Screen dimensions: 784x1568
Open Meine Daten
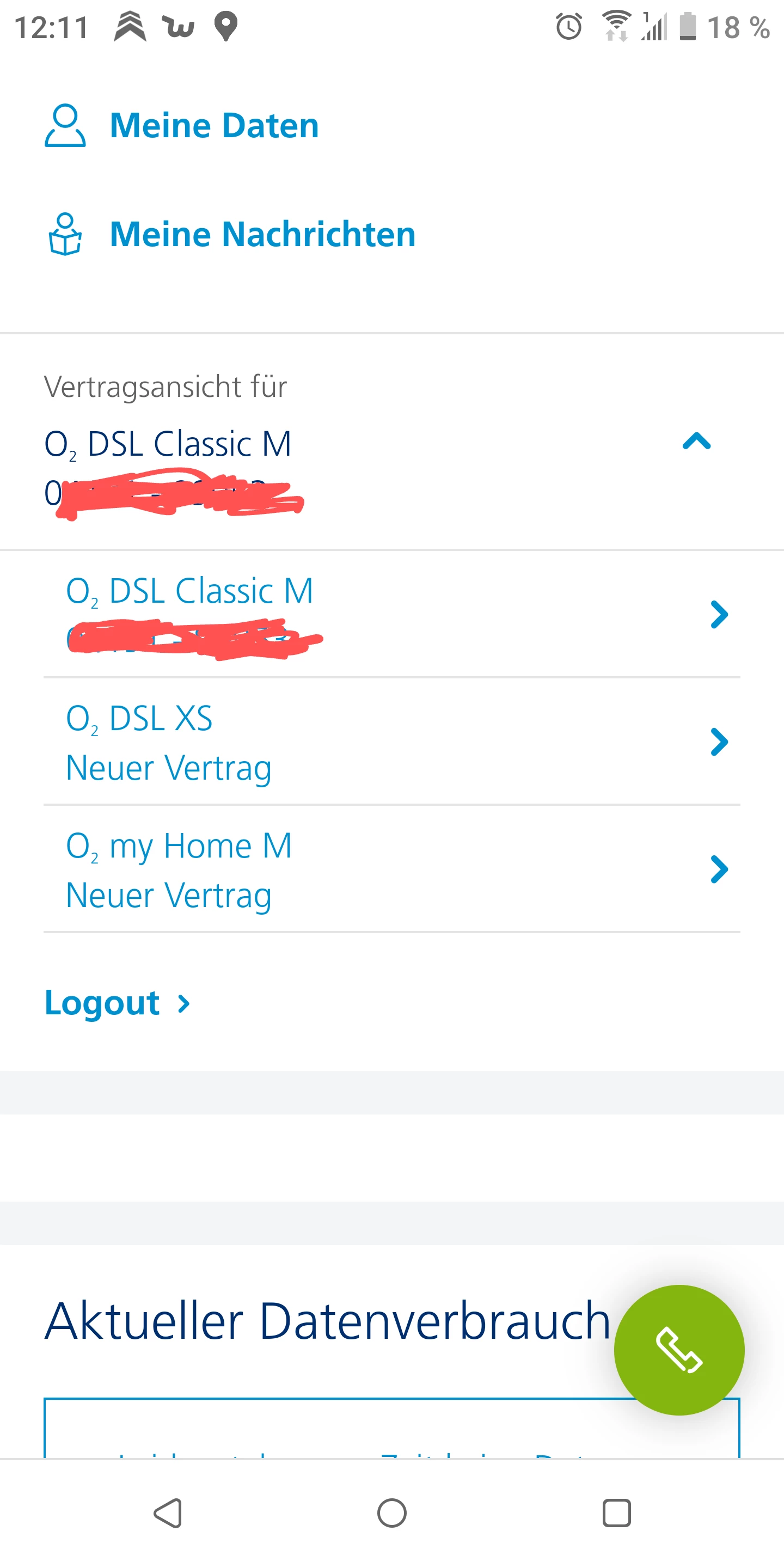click(213, 125)
